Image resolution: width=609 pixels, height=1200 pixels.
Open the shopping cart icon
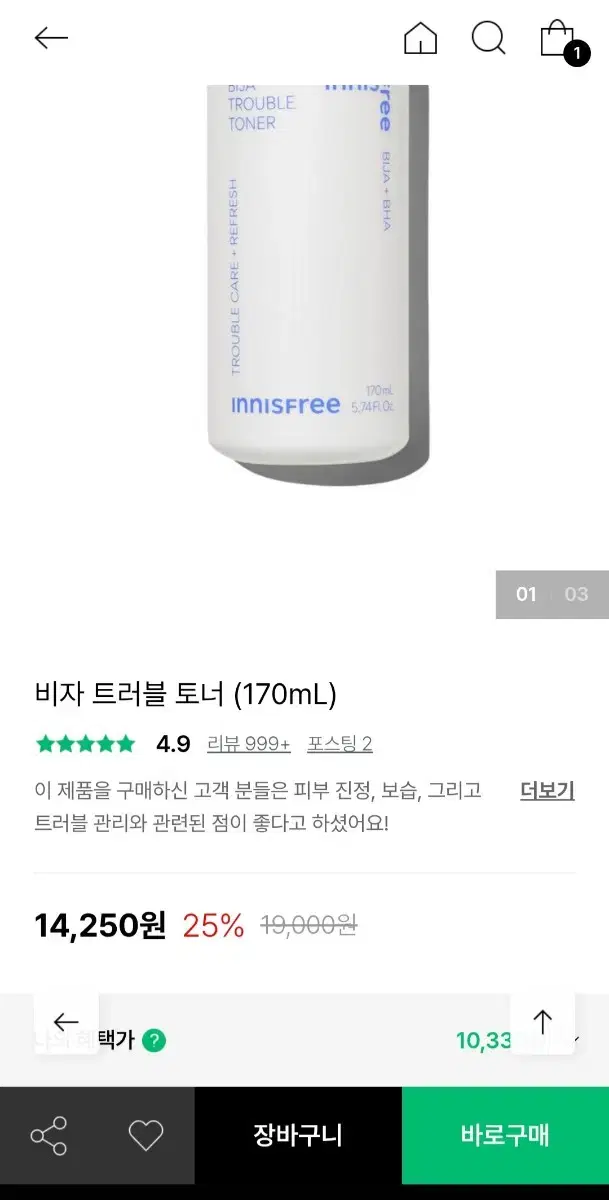pos(558,40)
